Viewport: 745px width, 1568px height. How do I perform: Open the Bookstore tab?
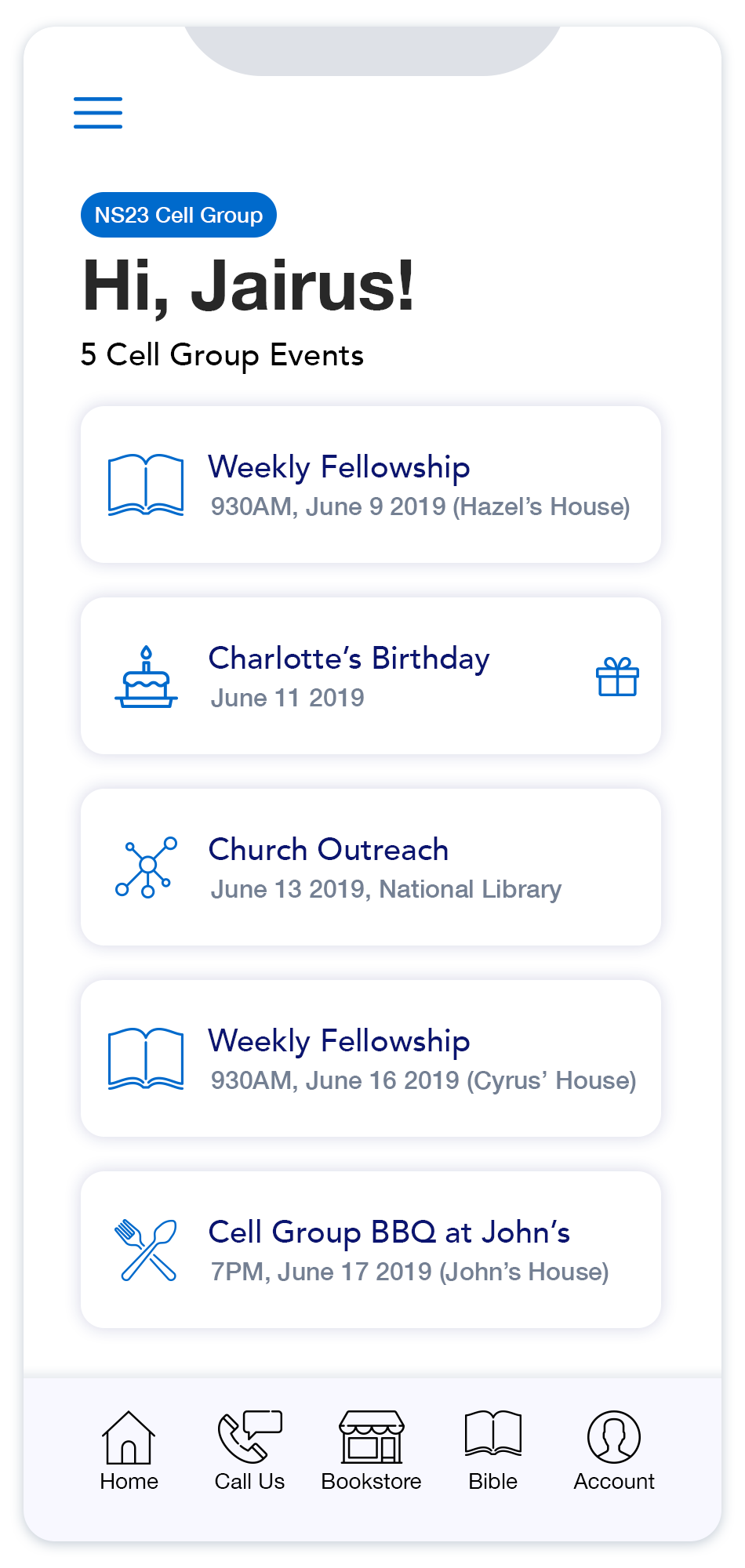point(372,1450)
